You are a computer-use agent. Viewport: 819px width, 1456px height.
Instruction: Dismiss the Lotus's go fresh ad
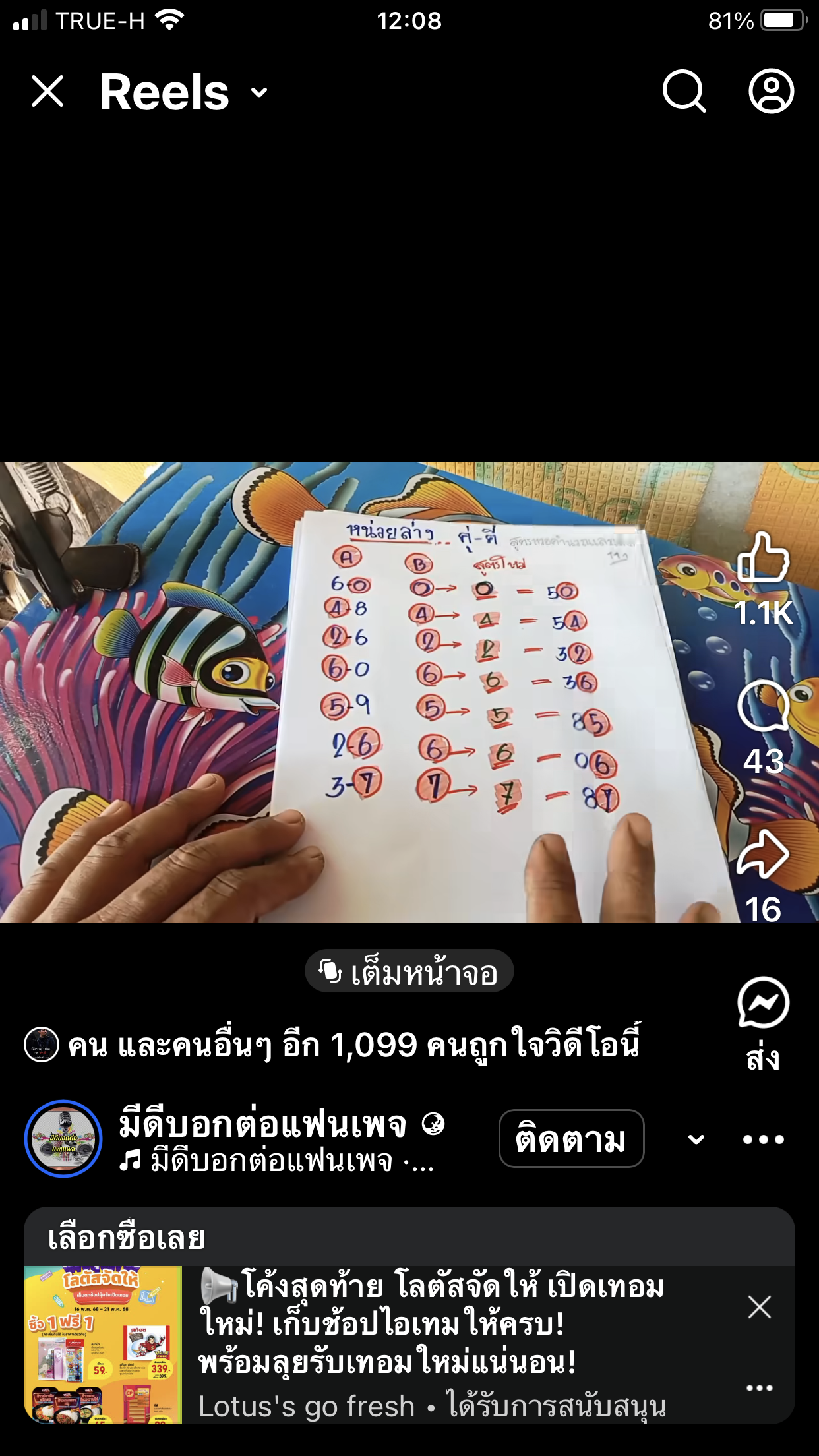[x=760, y=1306]
